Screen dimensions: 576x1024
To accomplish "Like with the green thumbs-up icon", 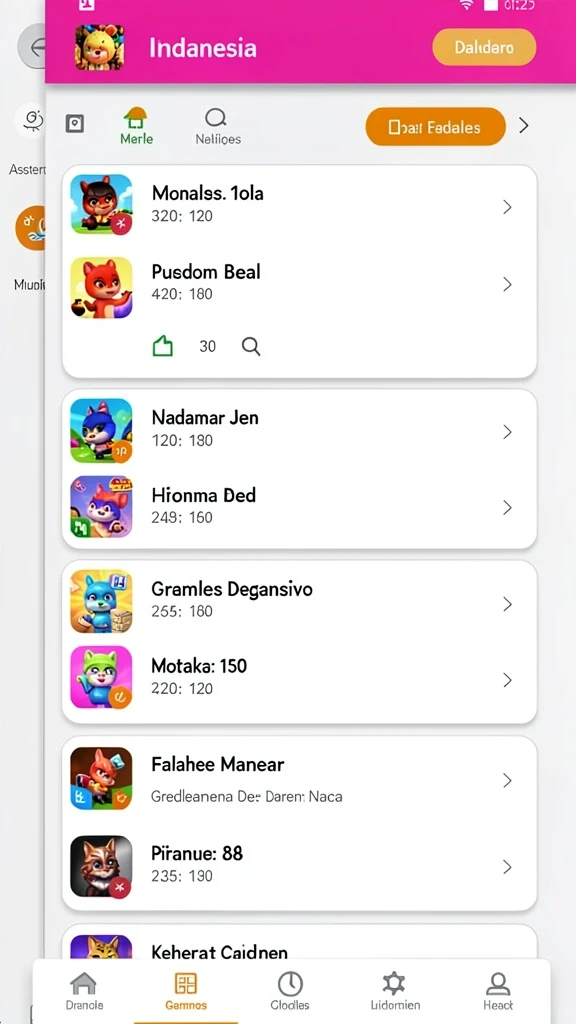I will (x=162, y=346).
